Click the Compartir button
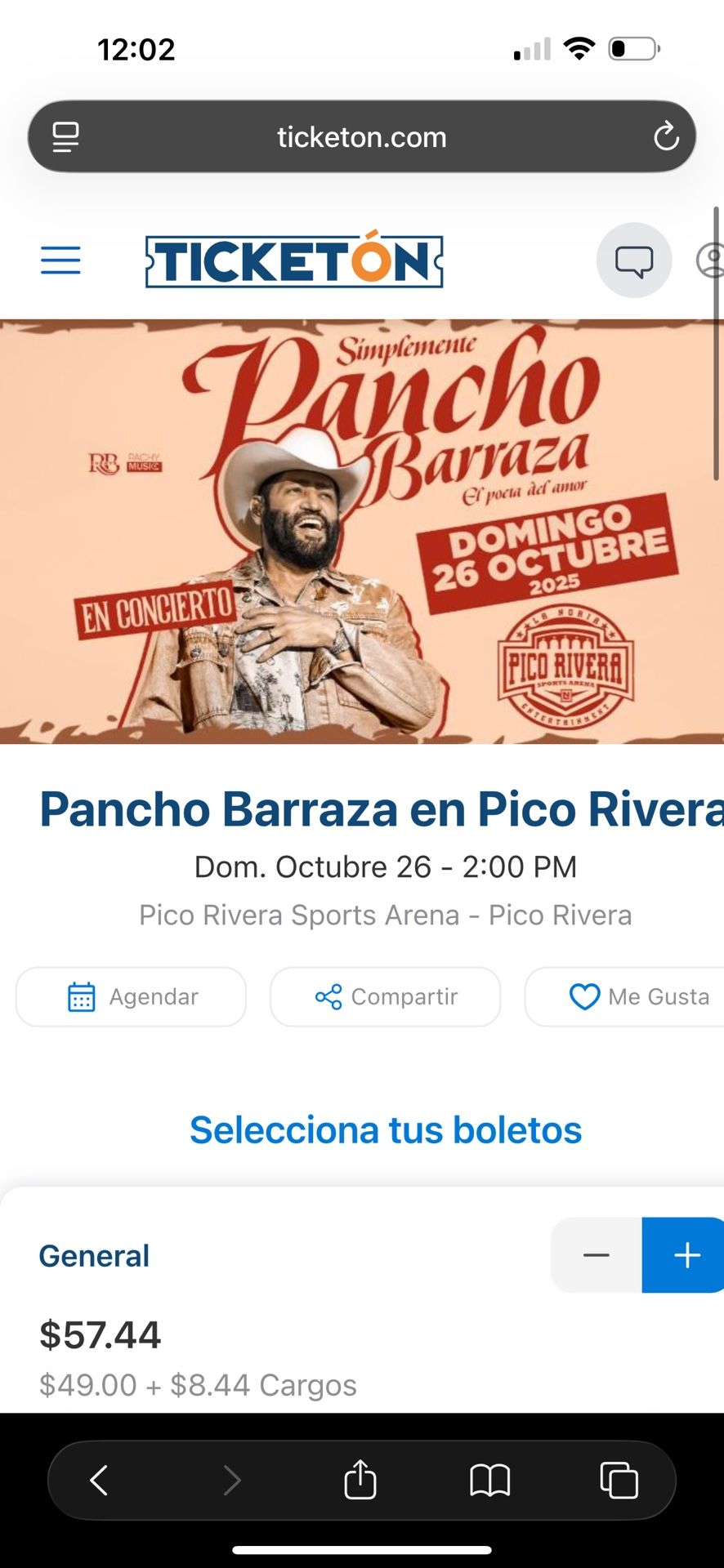The image size is (724, 1568). pos(385,996)
